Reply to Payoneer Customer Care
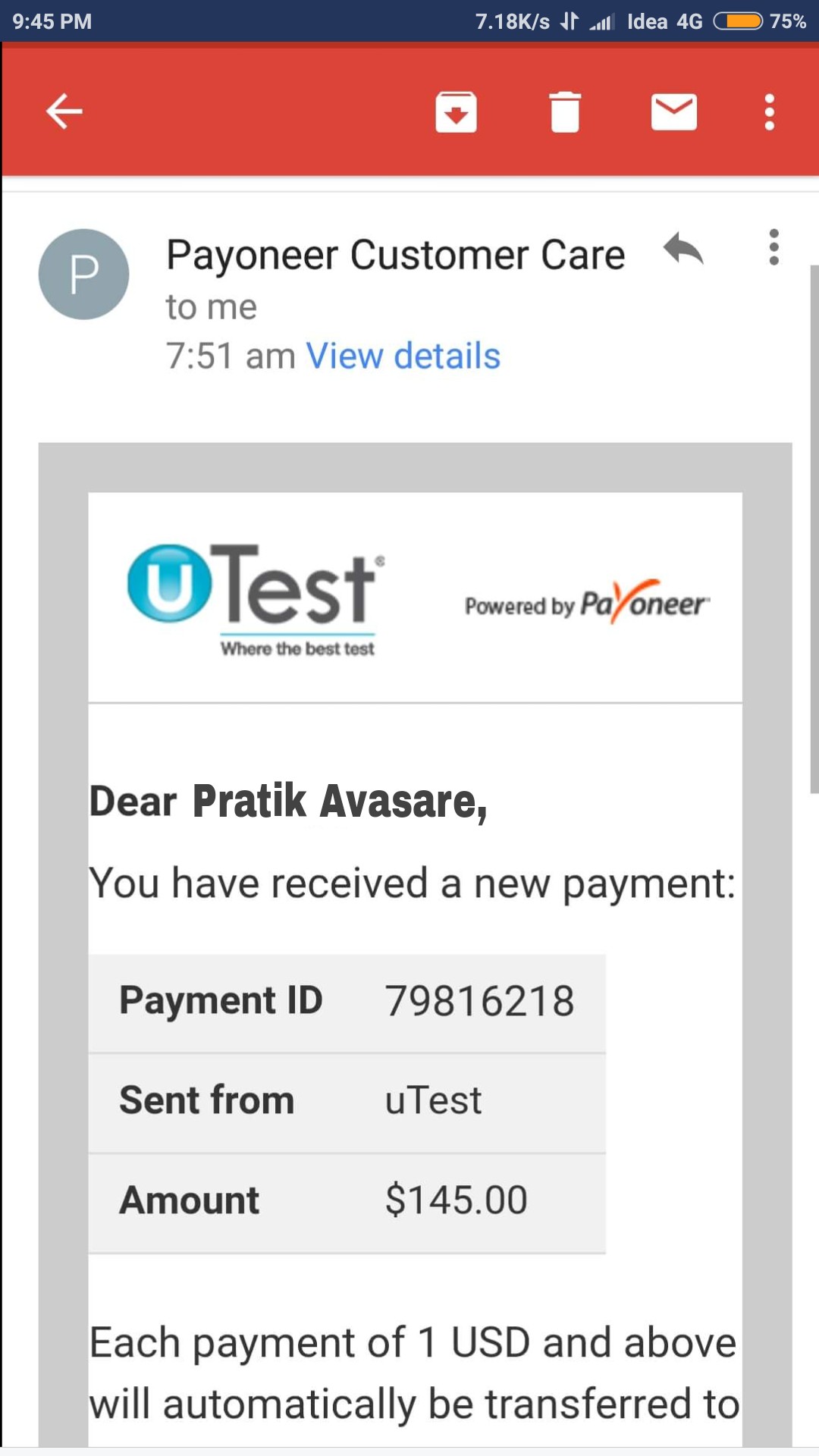 683,249
